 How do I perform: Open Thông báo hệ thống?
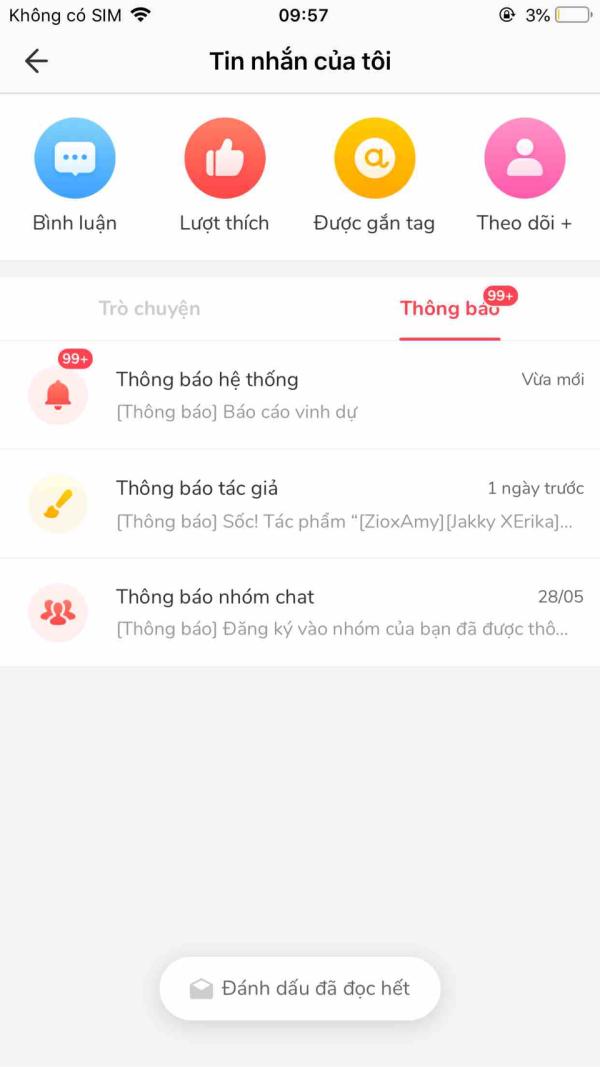pos(300,395)
